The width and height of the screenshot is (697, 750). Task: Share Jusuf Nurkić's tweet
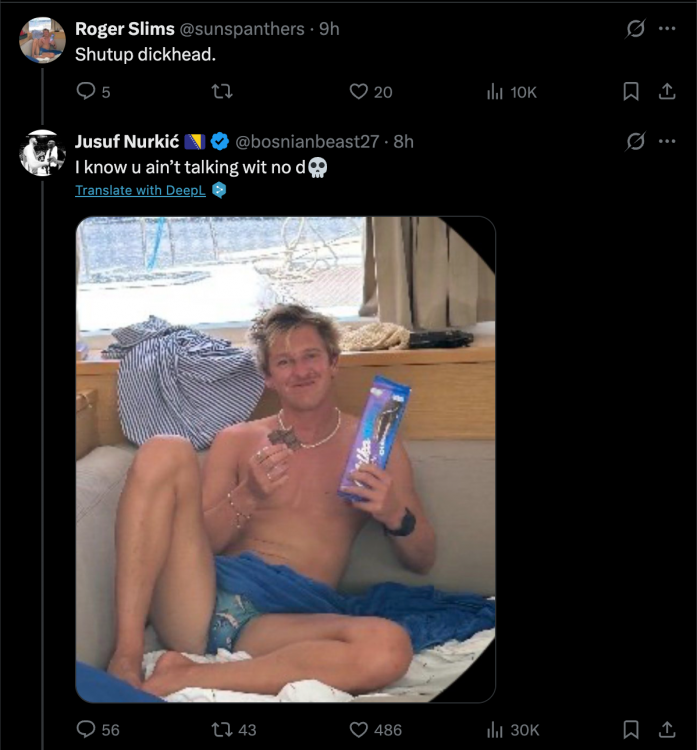[667, 729]
